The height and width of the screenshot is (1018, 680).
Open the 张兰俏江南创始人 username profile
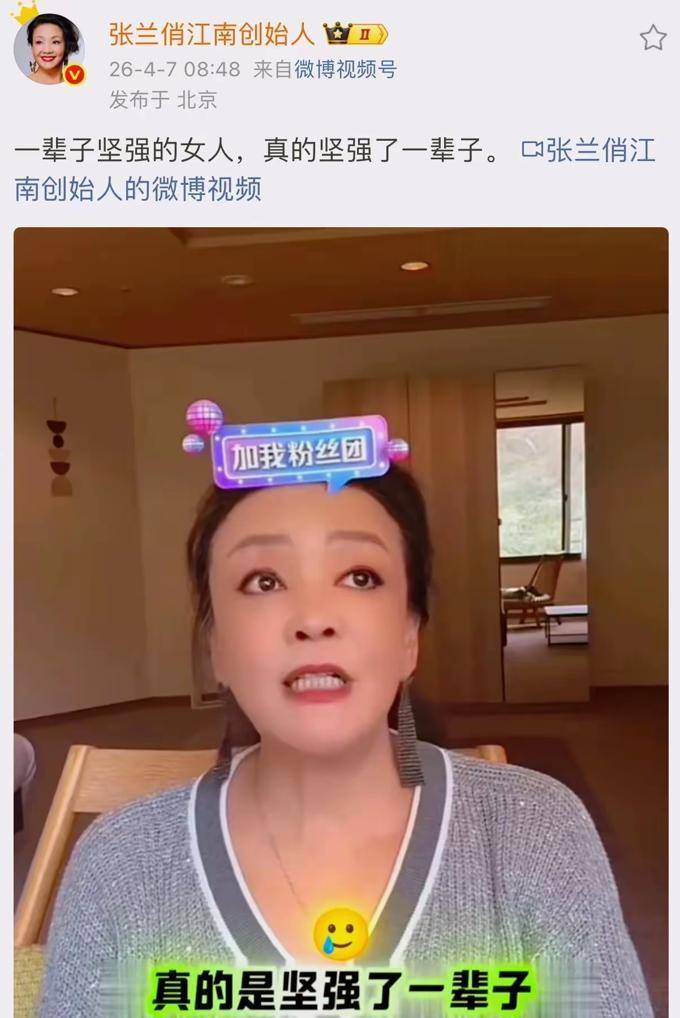pyautogui.click(x=212, y=35)
